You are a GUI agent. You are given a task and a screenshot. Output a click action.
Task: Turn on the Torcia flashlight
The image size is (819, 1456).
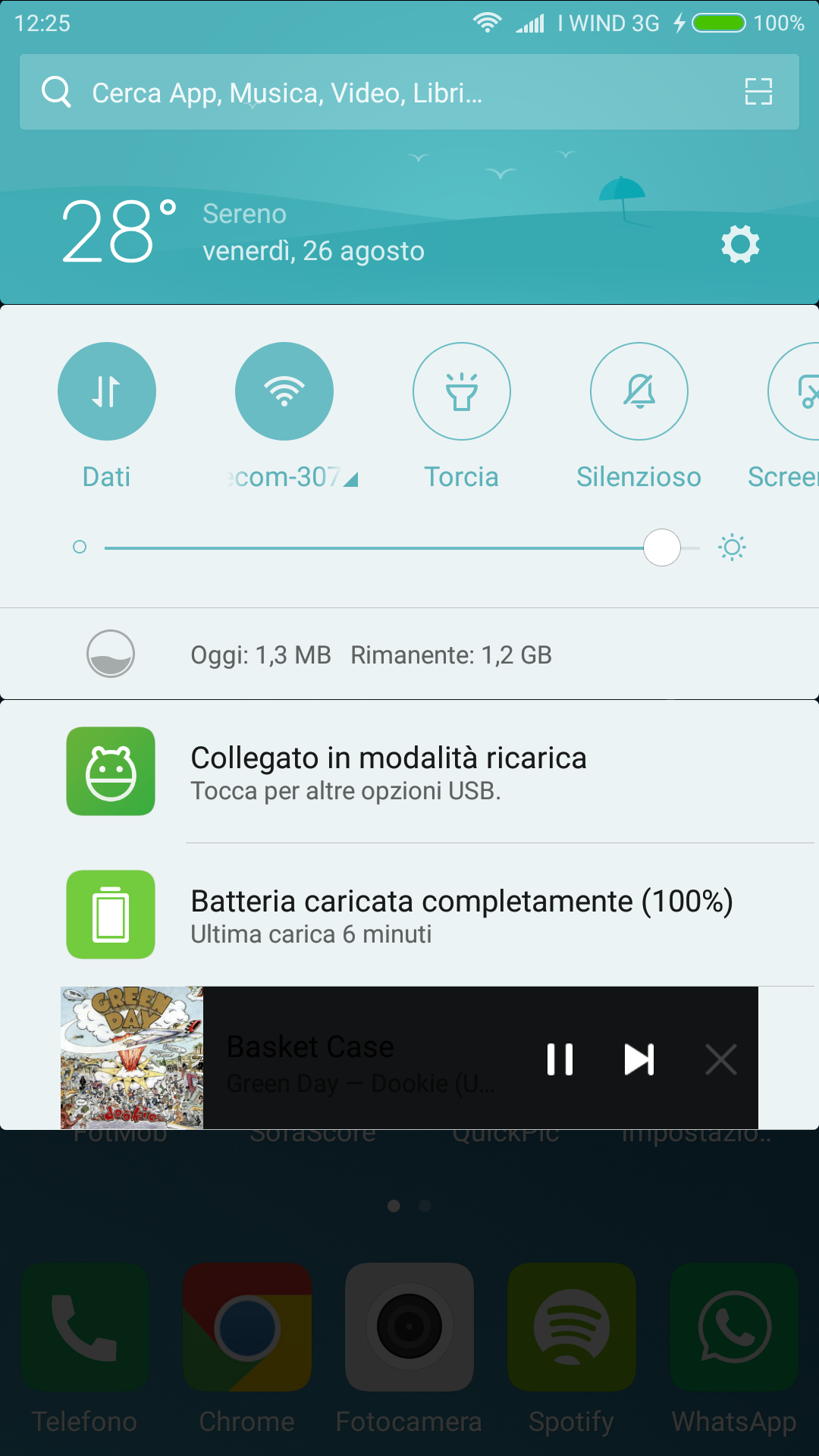[462, 391]
